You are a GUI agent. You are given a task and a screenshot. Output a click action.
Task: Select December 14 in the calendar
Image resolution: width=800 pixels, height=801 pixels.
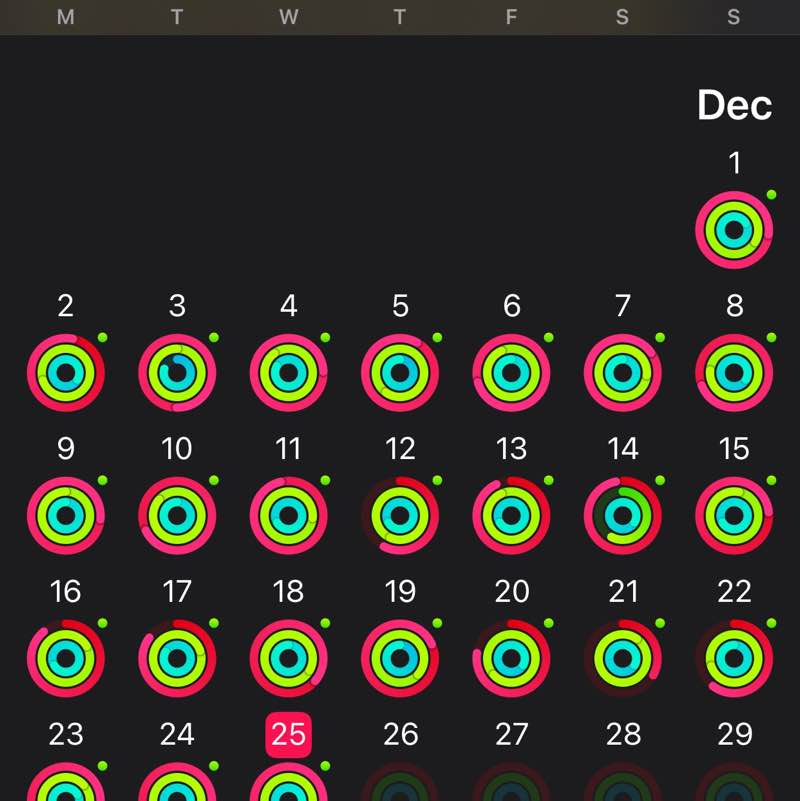[622, 516]
